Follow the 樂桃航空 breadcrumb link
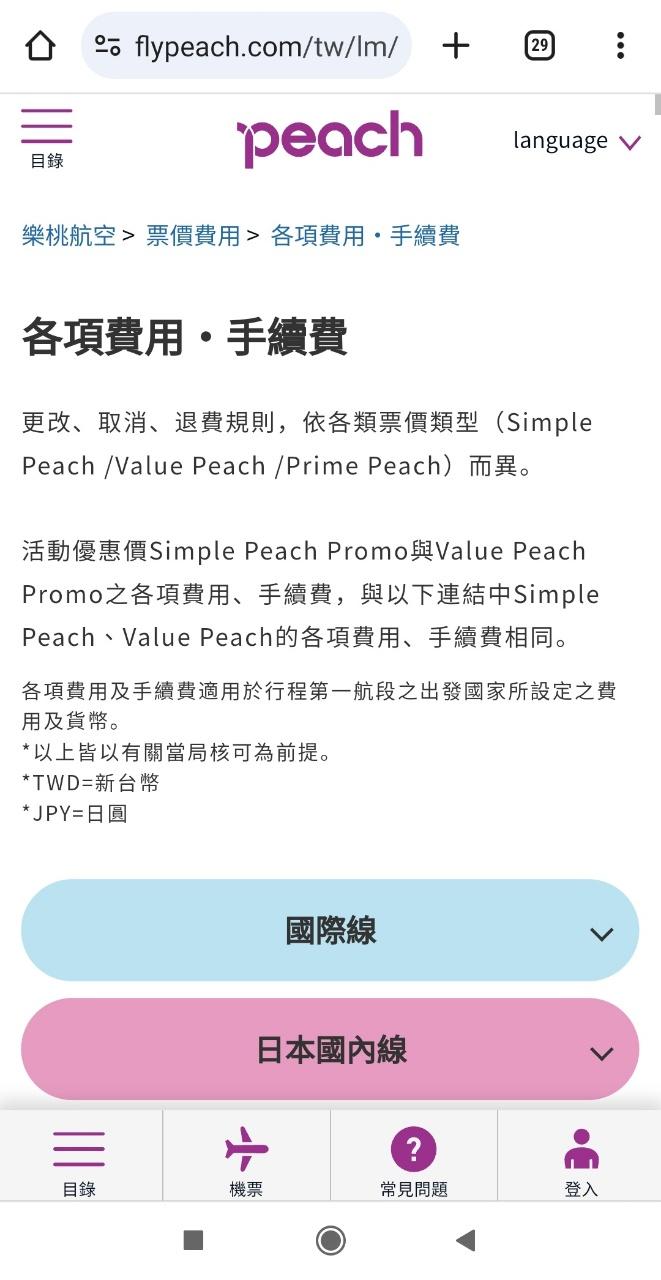This screenshot has height=1280, width=661. (x=69, y=236)
